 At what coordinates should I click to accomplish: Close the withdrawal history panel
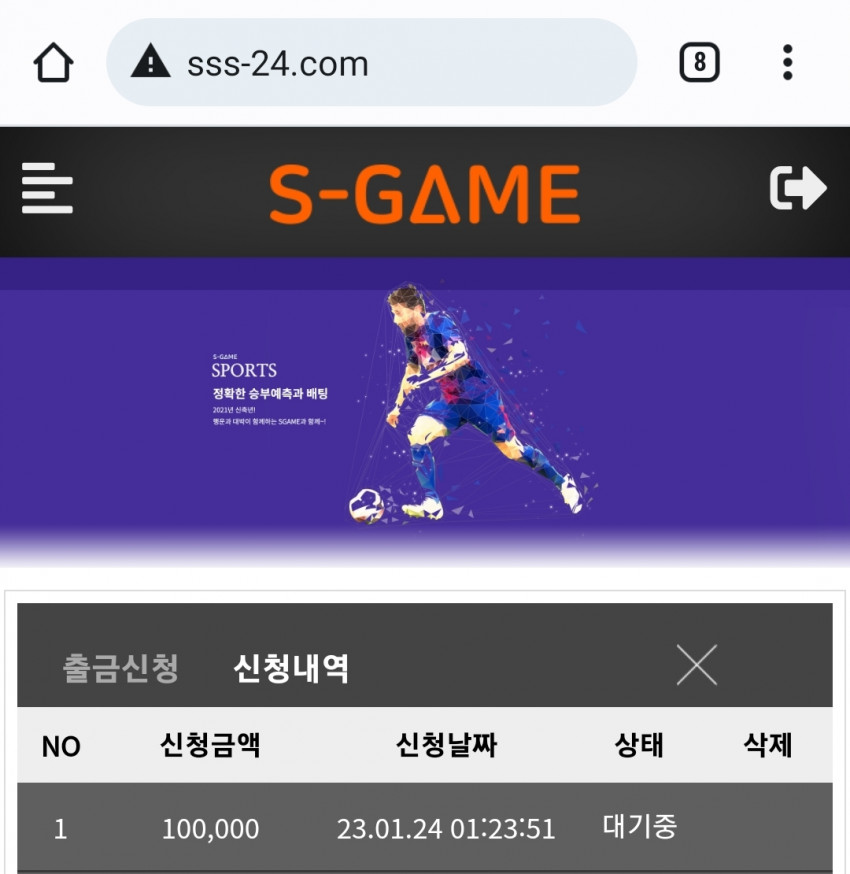point(696,664)
